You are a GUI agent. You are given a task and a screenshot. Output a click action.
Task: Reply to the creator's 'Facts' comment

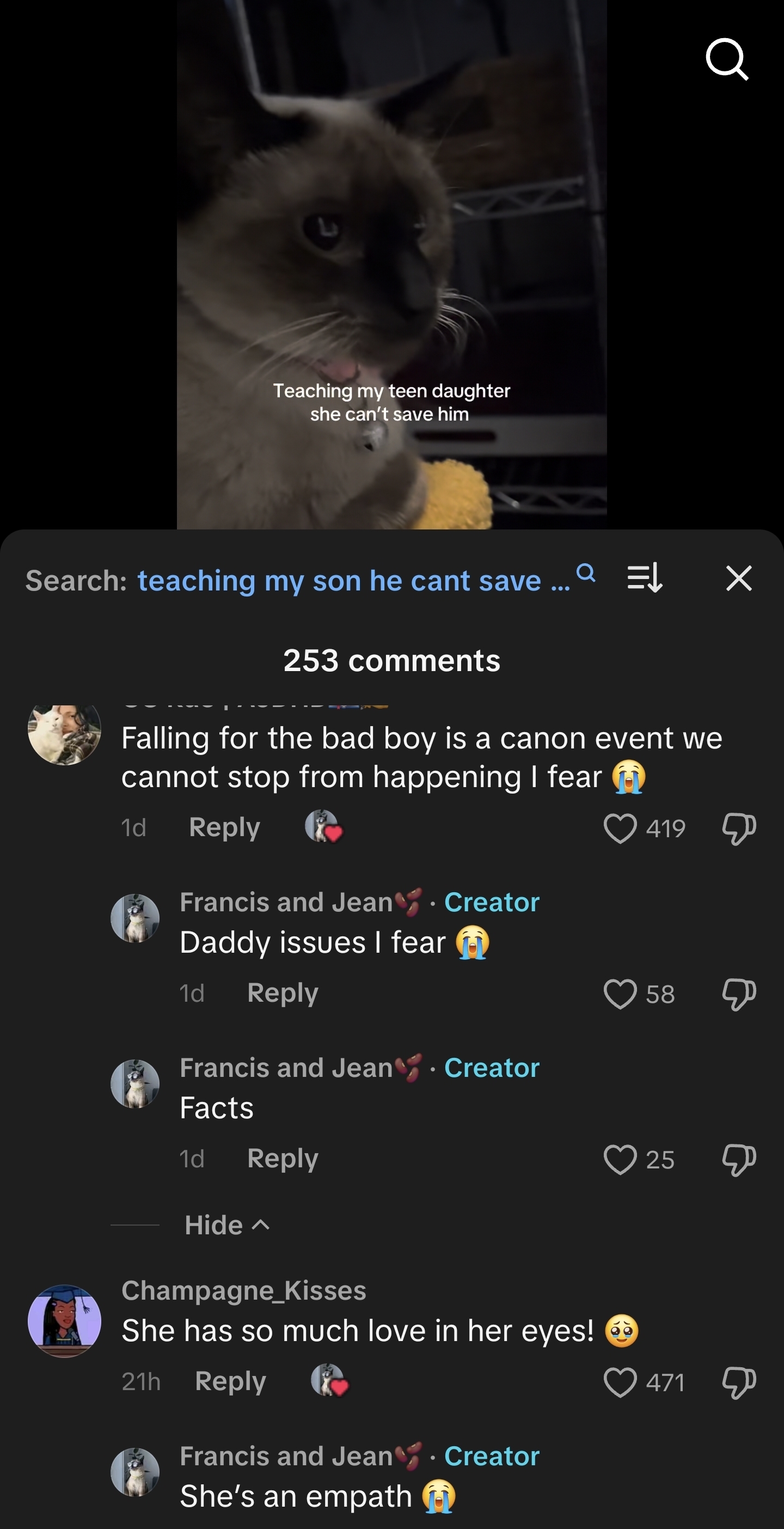(283, 1159)
